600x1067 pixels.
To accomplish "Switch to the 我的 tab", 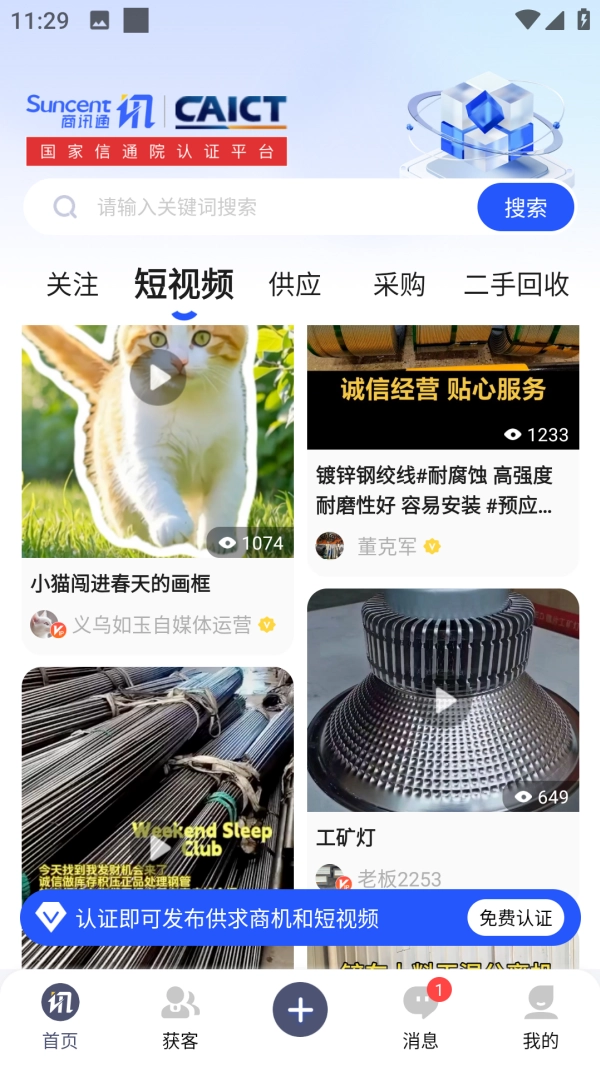I will click(540, 1017).
